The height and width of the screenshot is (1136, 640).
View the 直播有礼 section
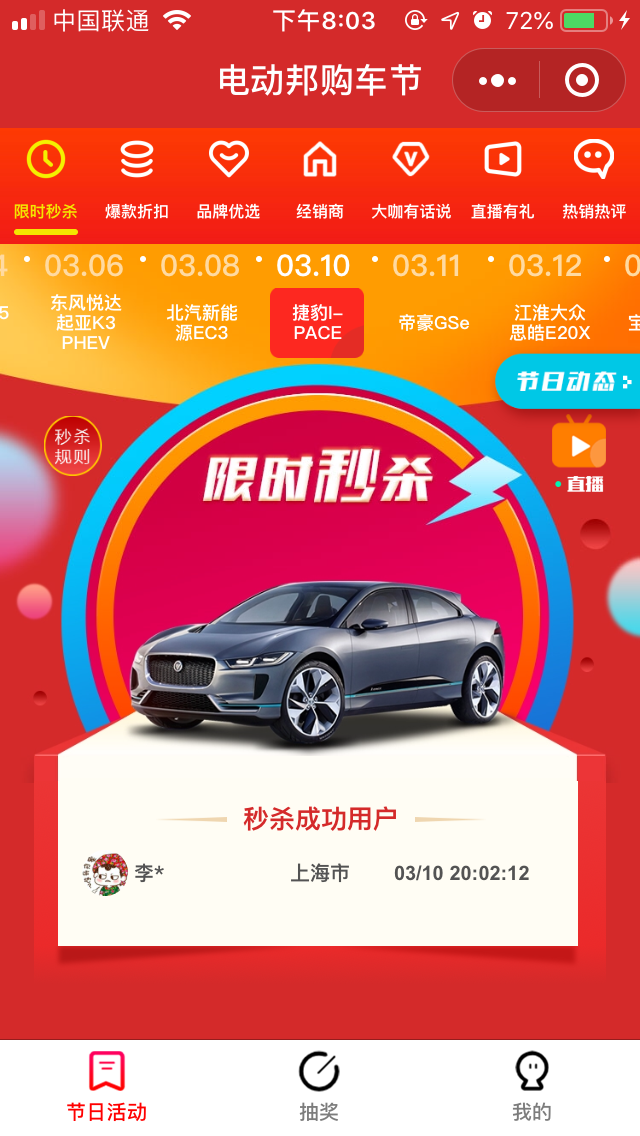[x=502, y=182]
